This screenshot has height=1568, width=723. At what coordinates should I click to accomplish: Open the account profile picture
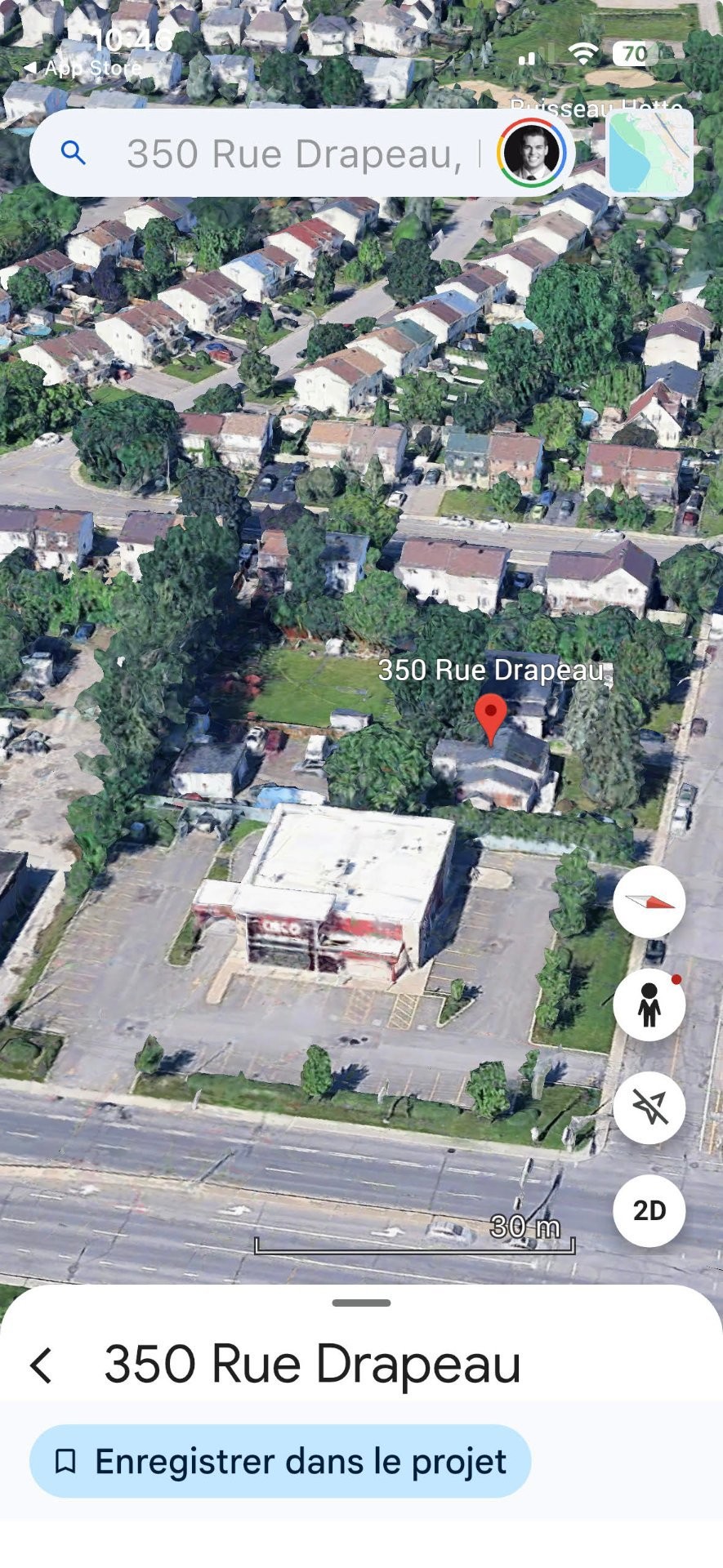pyautogui.click(x=532, y=153)
